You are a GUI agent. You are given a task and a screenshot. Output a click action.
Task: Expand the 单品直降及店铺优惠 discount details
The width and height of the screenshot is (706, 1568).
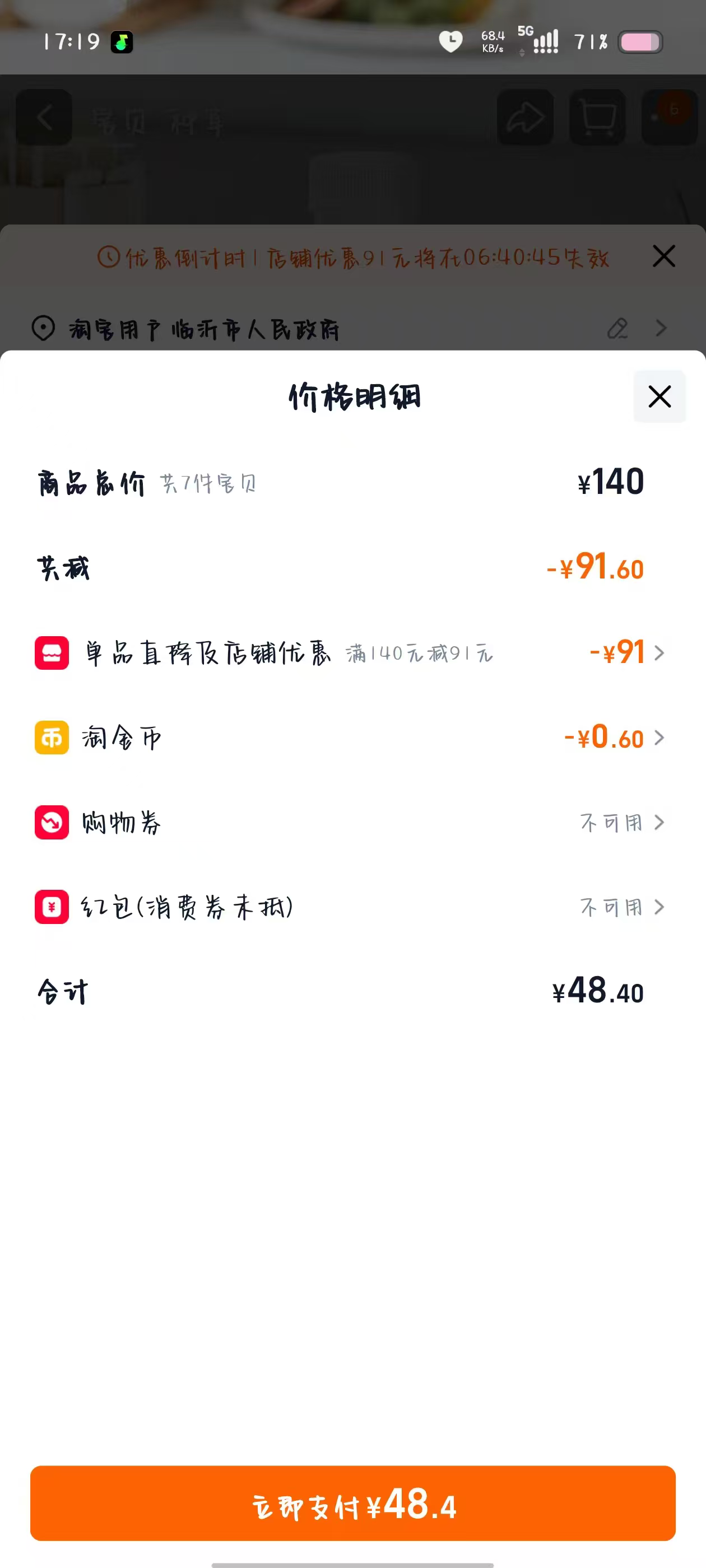pyautogui.click(x=659, y=653)
